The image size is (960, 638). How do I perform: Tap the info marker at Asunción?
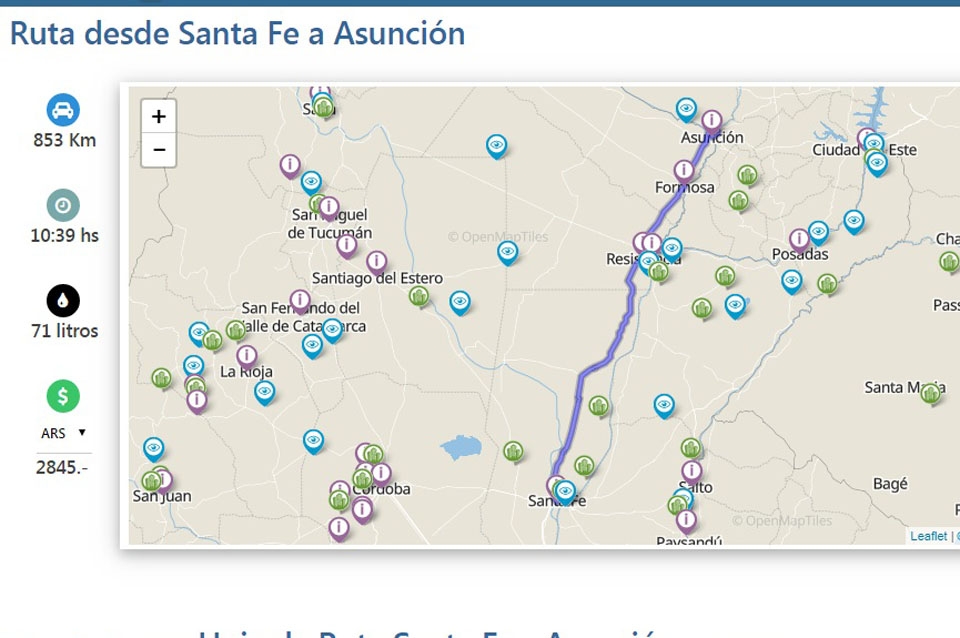click(711, 120)
